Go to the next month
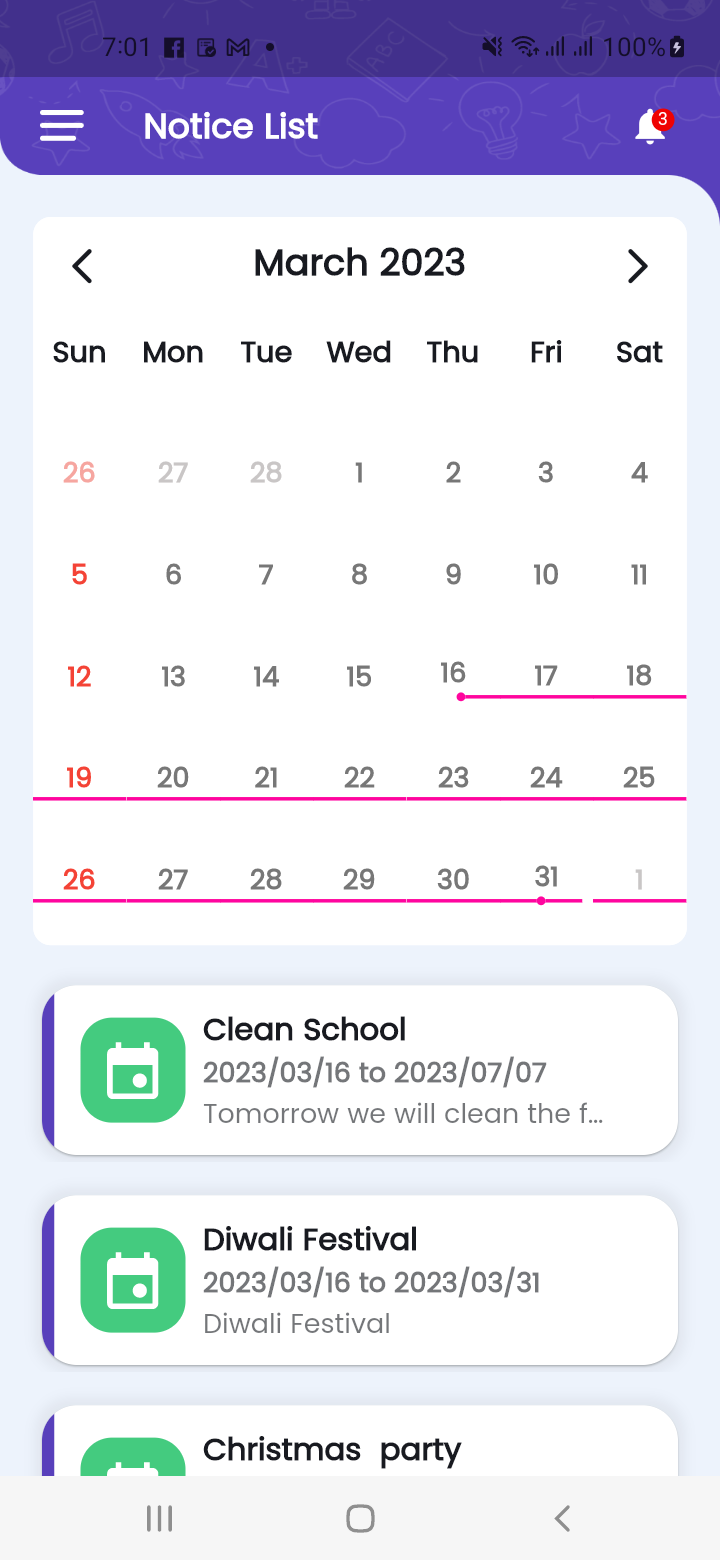 [x=637, y=266]
